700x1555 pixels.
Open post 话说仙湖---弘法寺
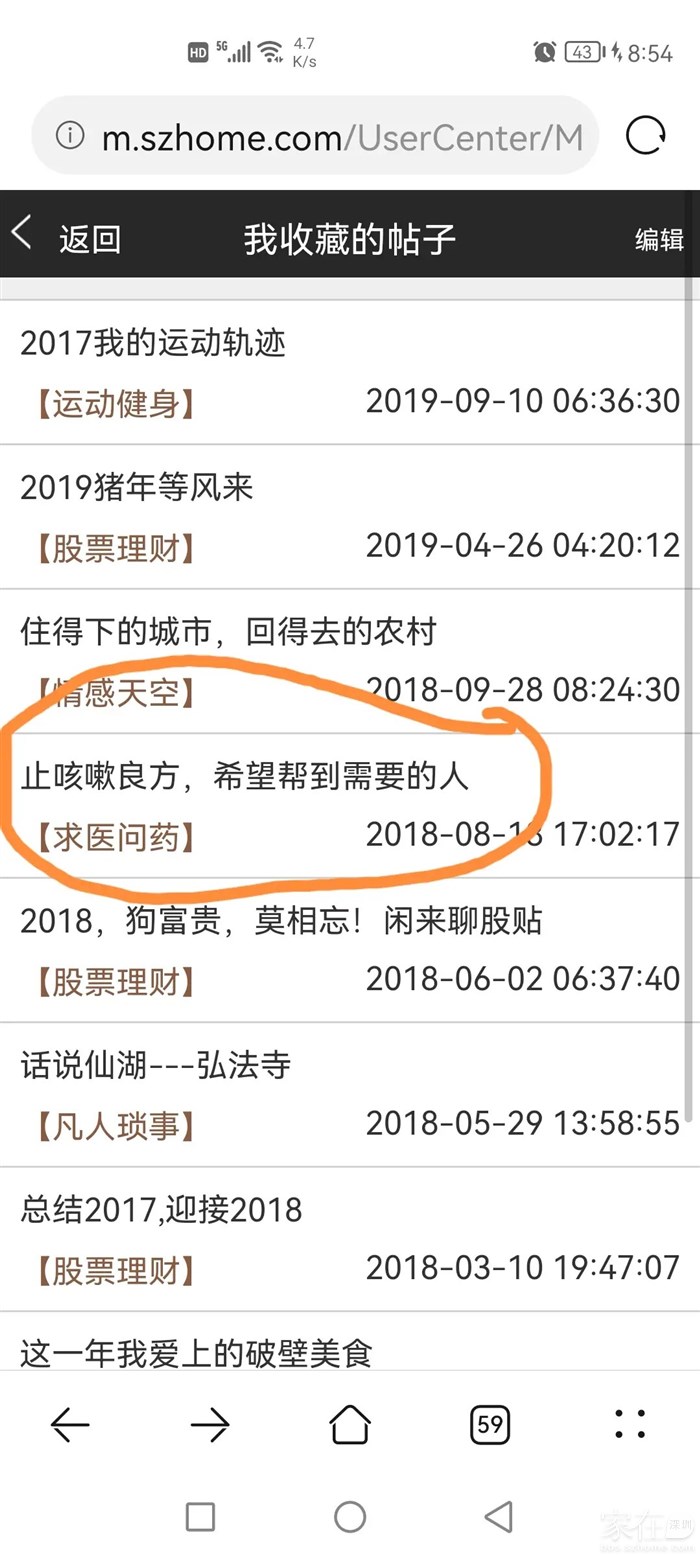tap(155, 1066)
